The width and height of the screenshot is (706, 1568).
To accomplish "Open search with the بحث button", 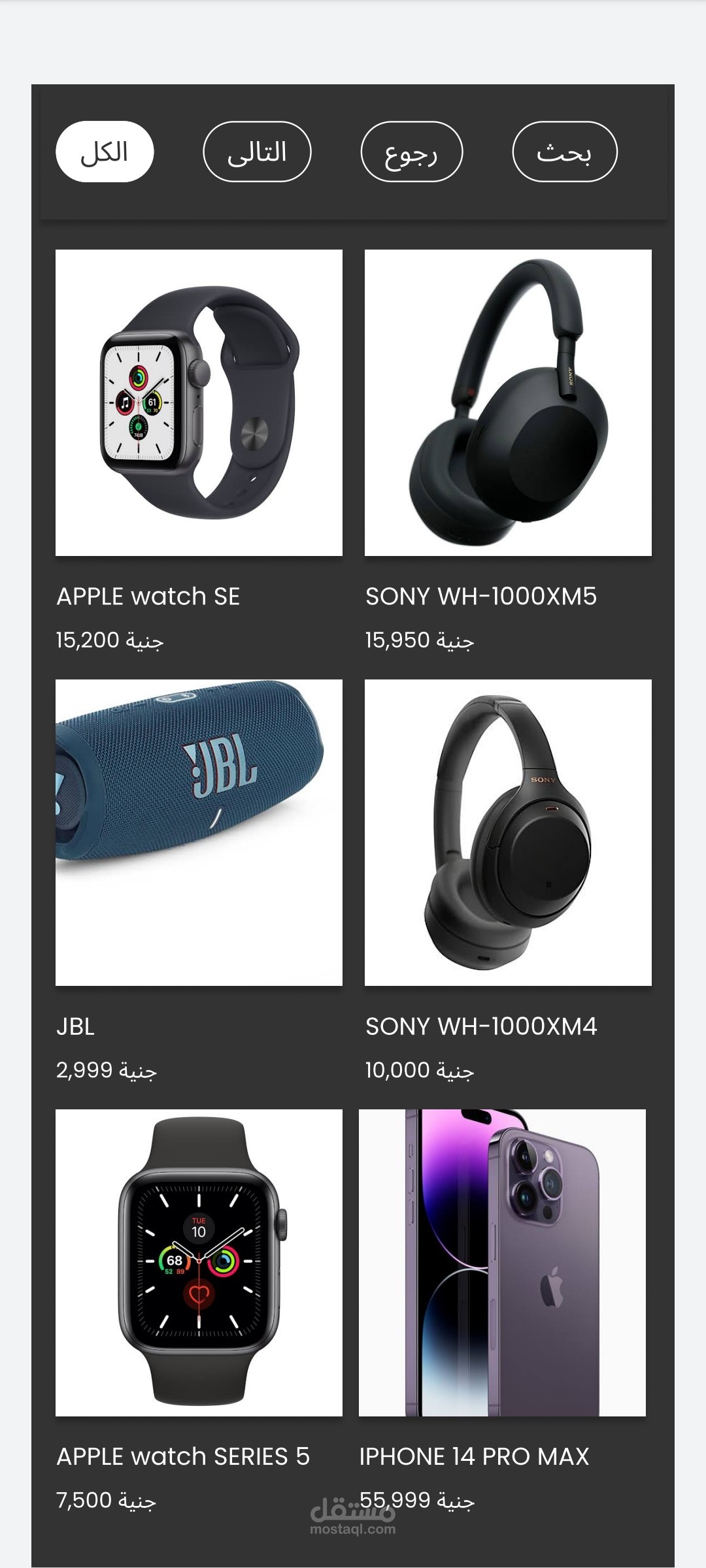I will click(564, 152).
